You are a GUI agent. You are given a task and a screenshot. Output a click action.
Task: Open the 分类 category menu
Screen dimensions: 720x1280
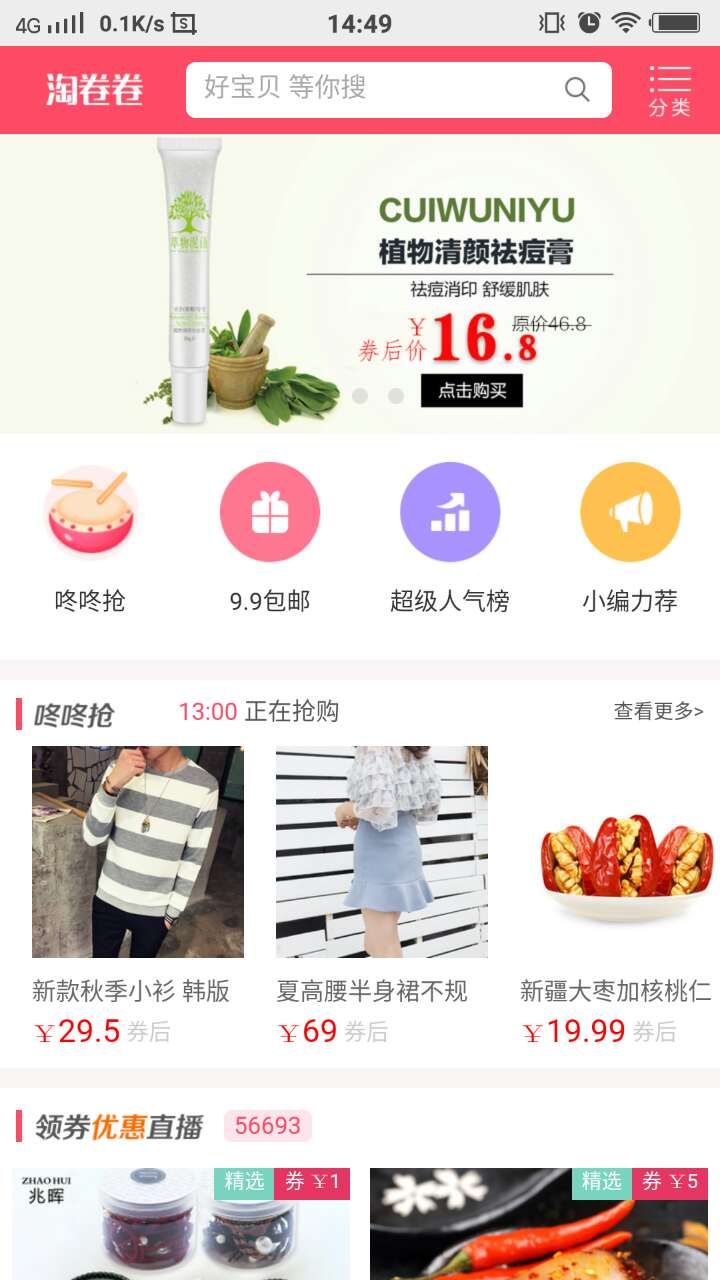[669, 91]
